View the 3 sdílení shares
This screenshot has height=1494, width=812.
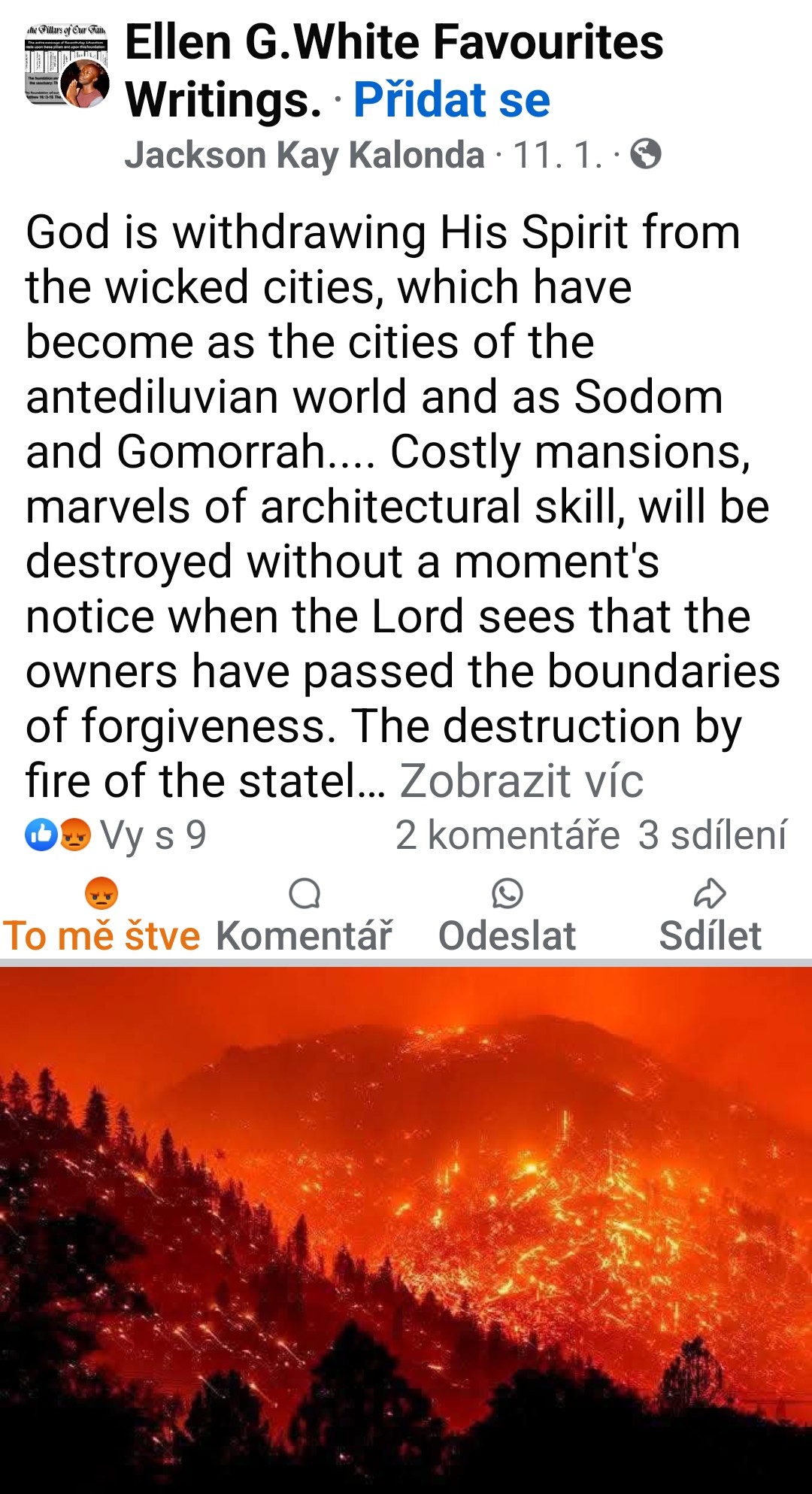712,835
